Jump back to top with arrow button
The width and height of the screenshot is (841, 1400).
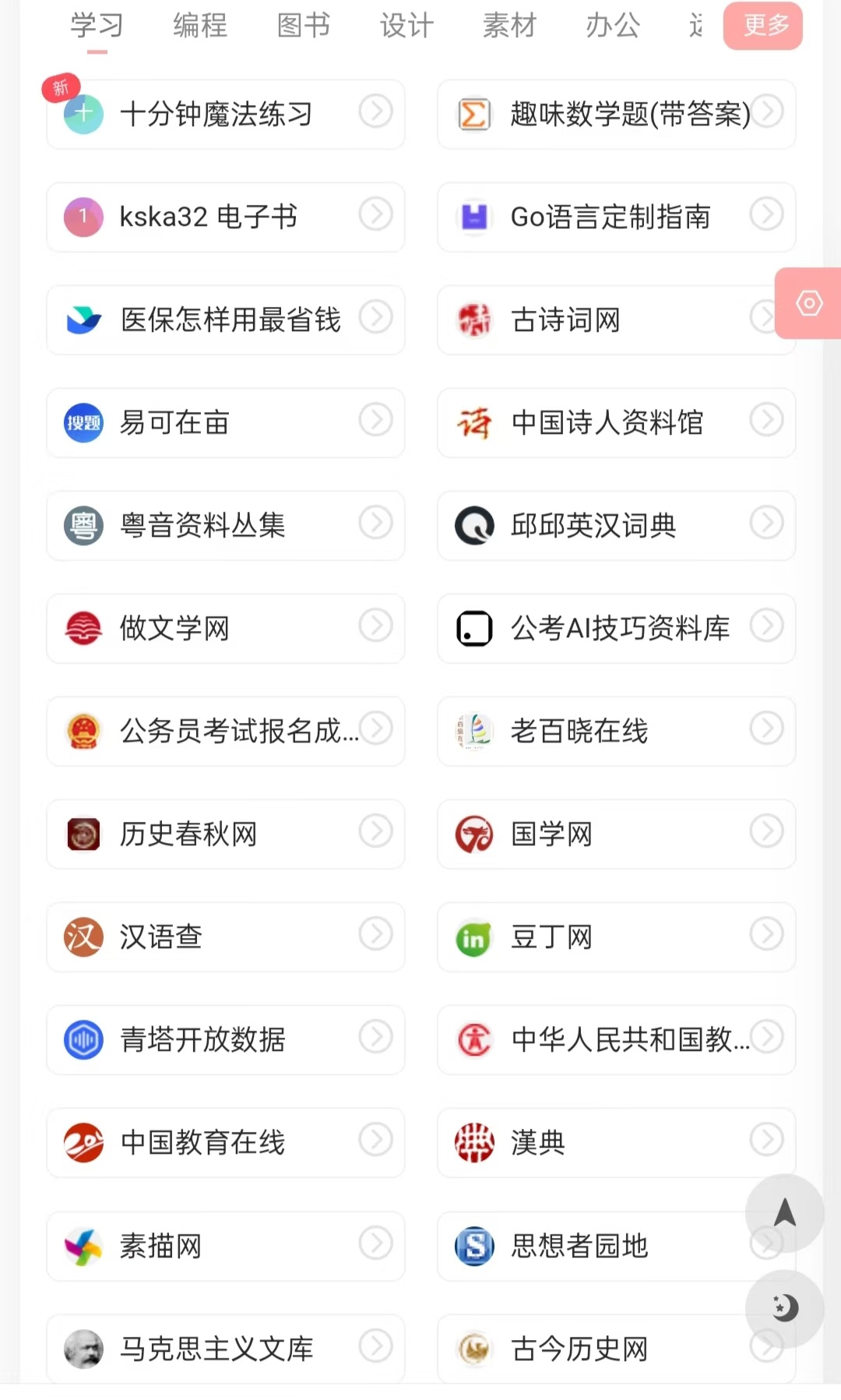click(x=784, y=1213)
